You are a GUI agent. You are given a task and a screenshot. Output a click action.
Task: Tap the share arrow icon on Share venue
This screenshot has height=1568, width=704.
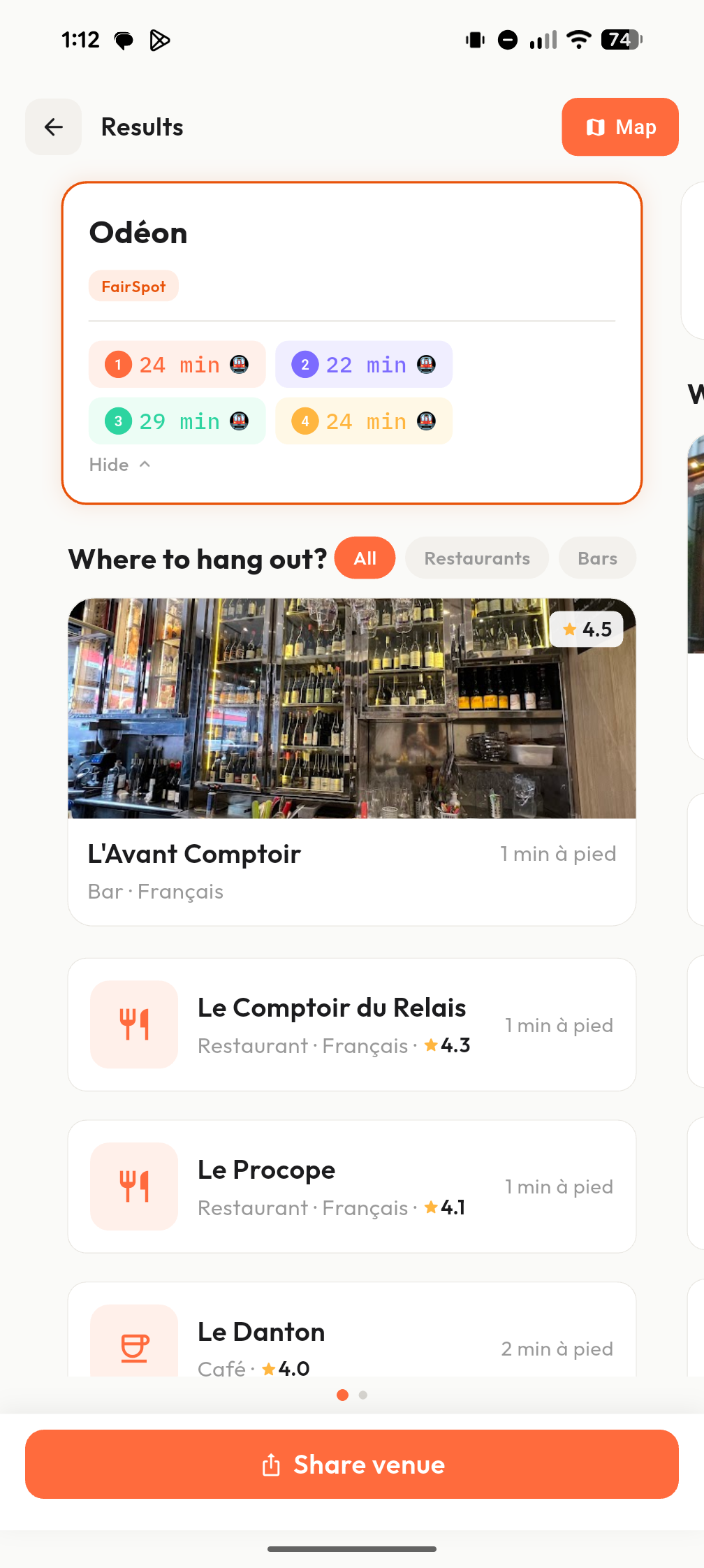pos(270,1465)
